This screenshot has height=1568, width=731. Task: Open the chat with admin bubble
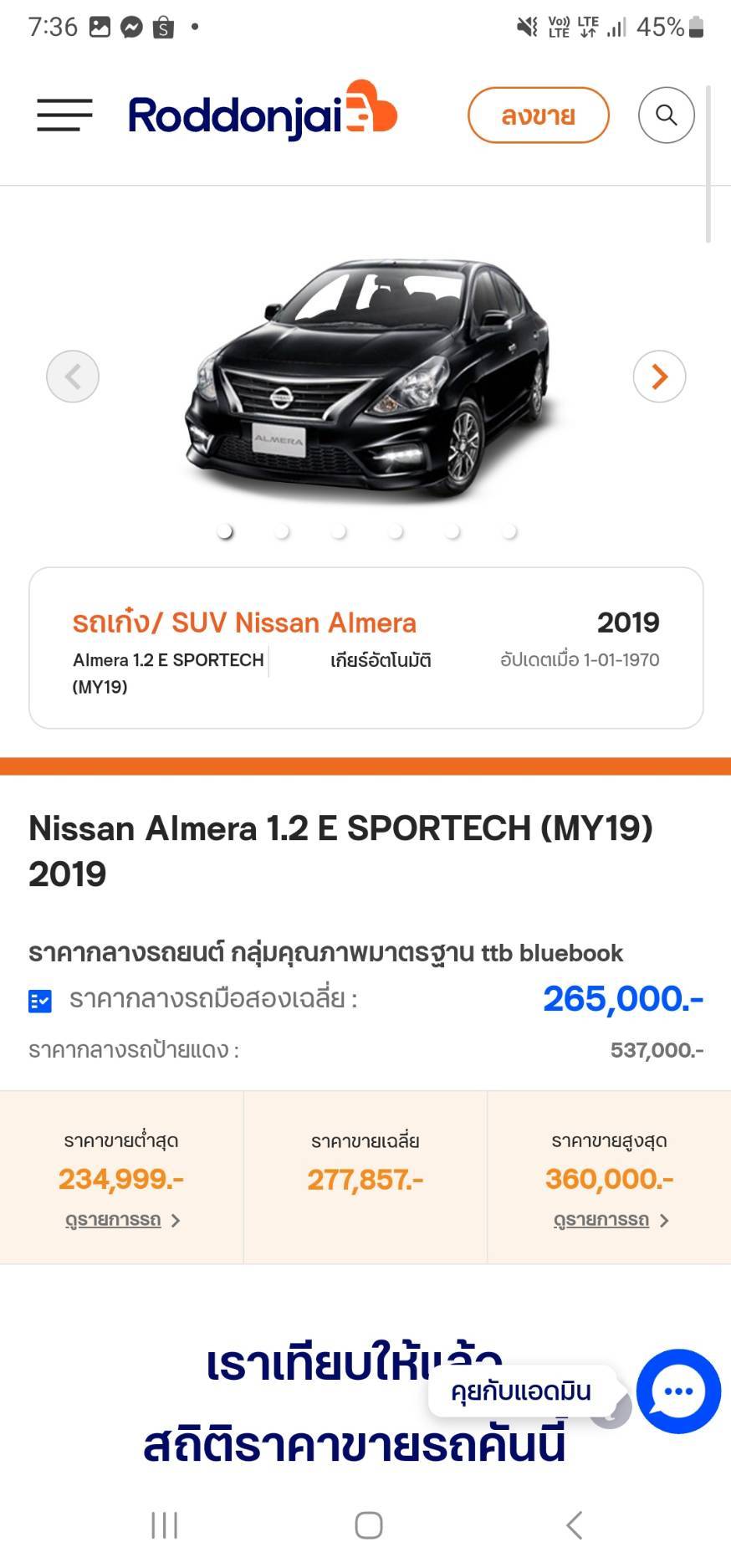pyautogui.click(x=677, y=1391)
